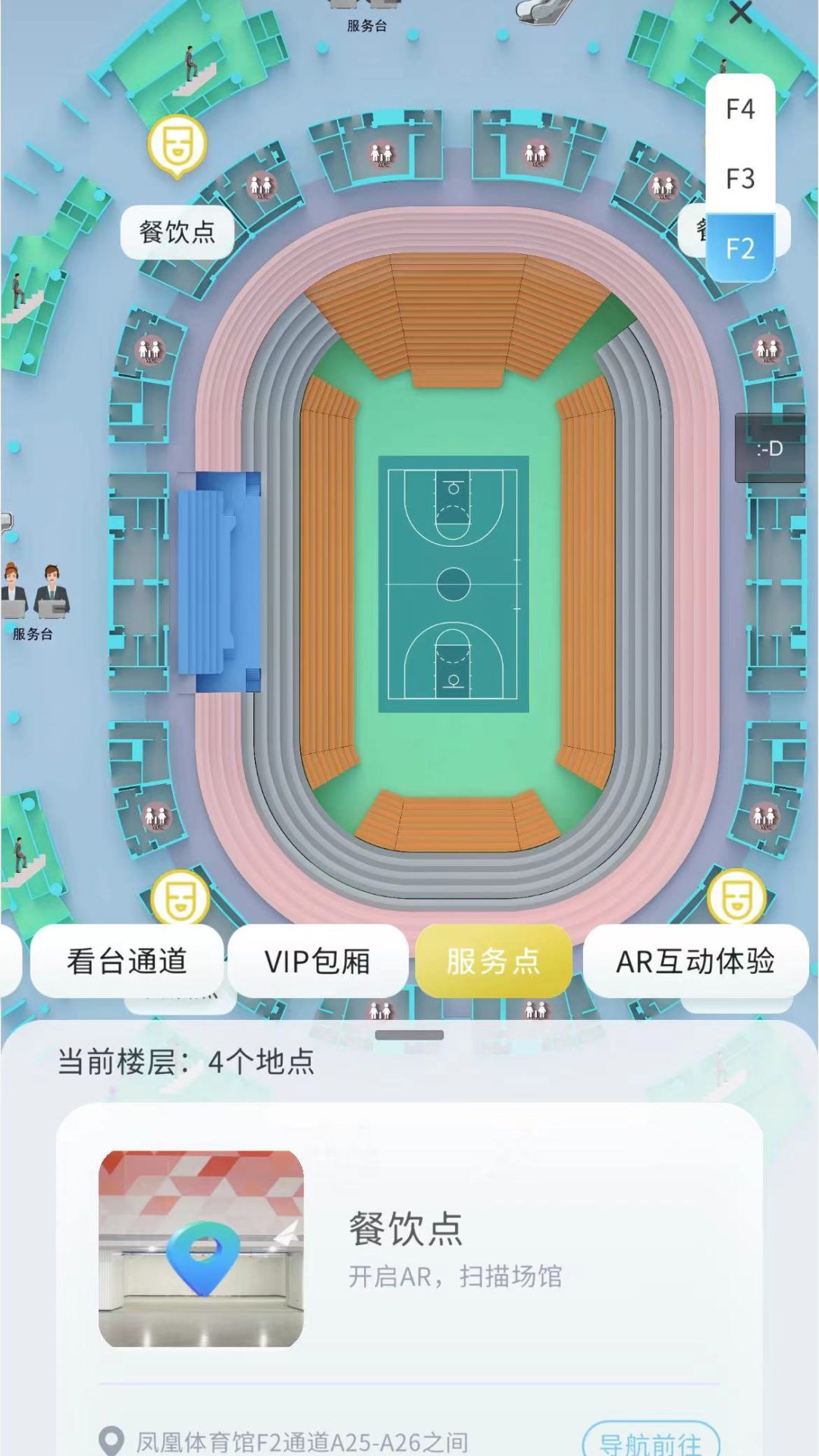Tap the 餐饮点 label on the map

[177, 232]
